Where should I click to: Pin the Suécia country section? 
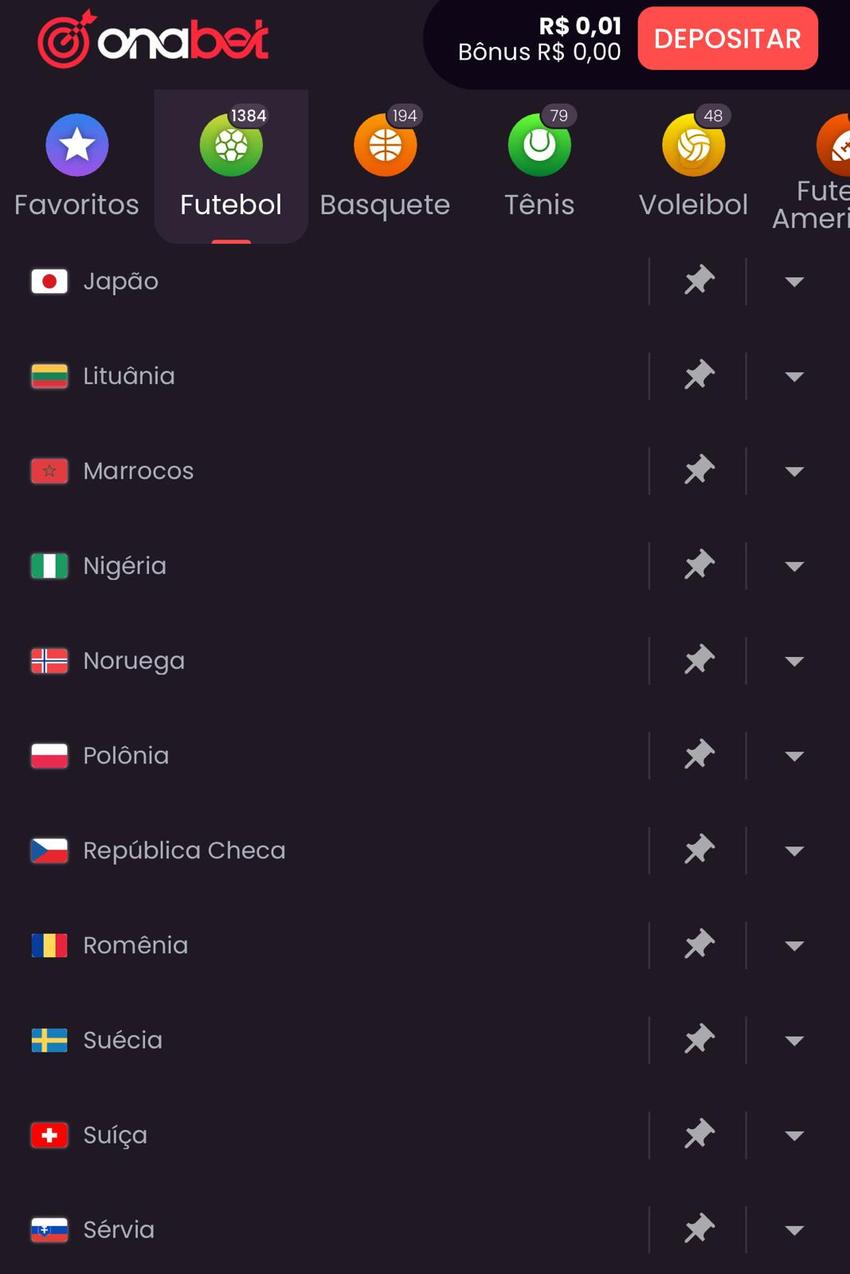(x=700, y=1040)
